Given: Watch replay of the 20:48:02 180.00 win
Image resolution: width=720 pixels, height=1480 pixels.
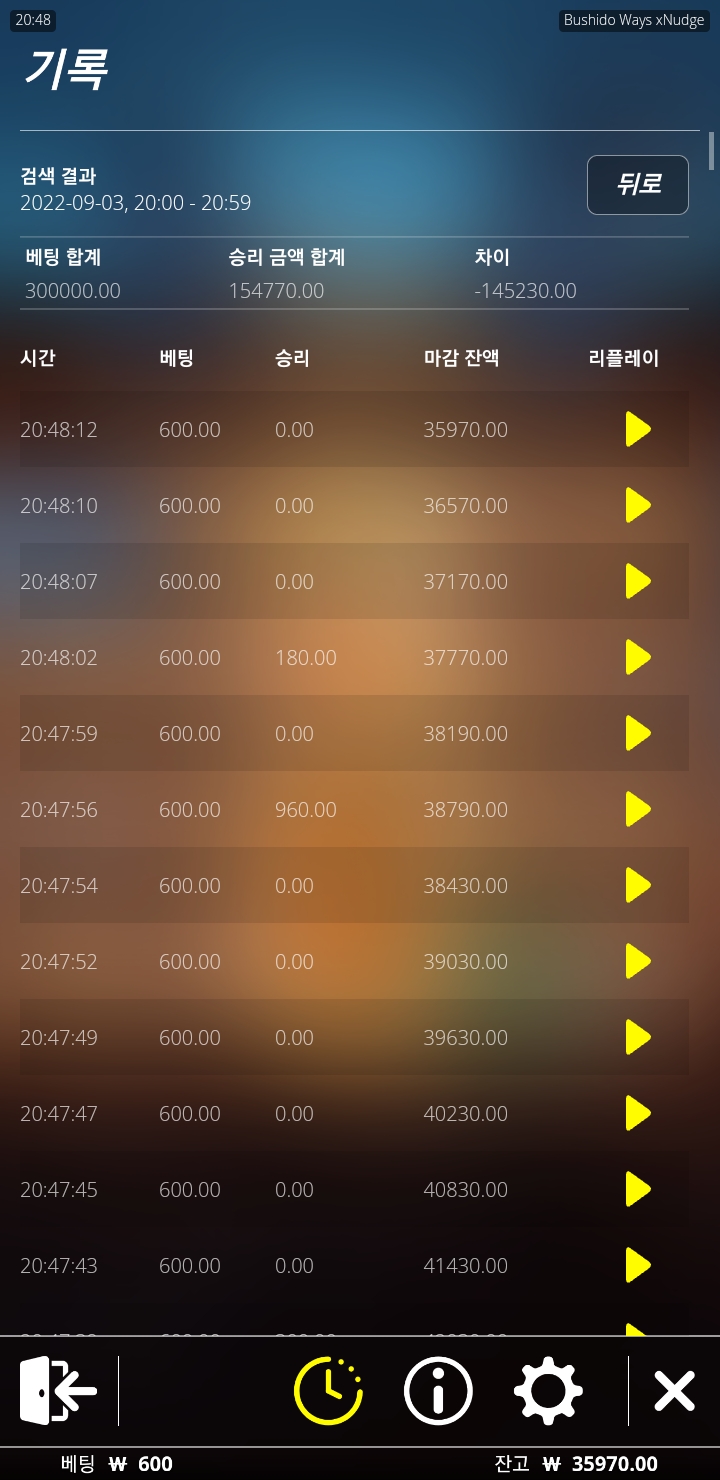Looking at the screenshot, I should click(638, 657).
